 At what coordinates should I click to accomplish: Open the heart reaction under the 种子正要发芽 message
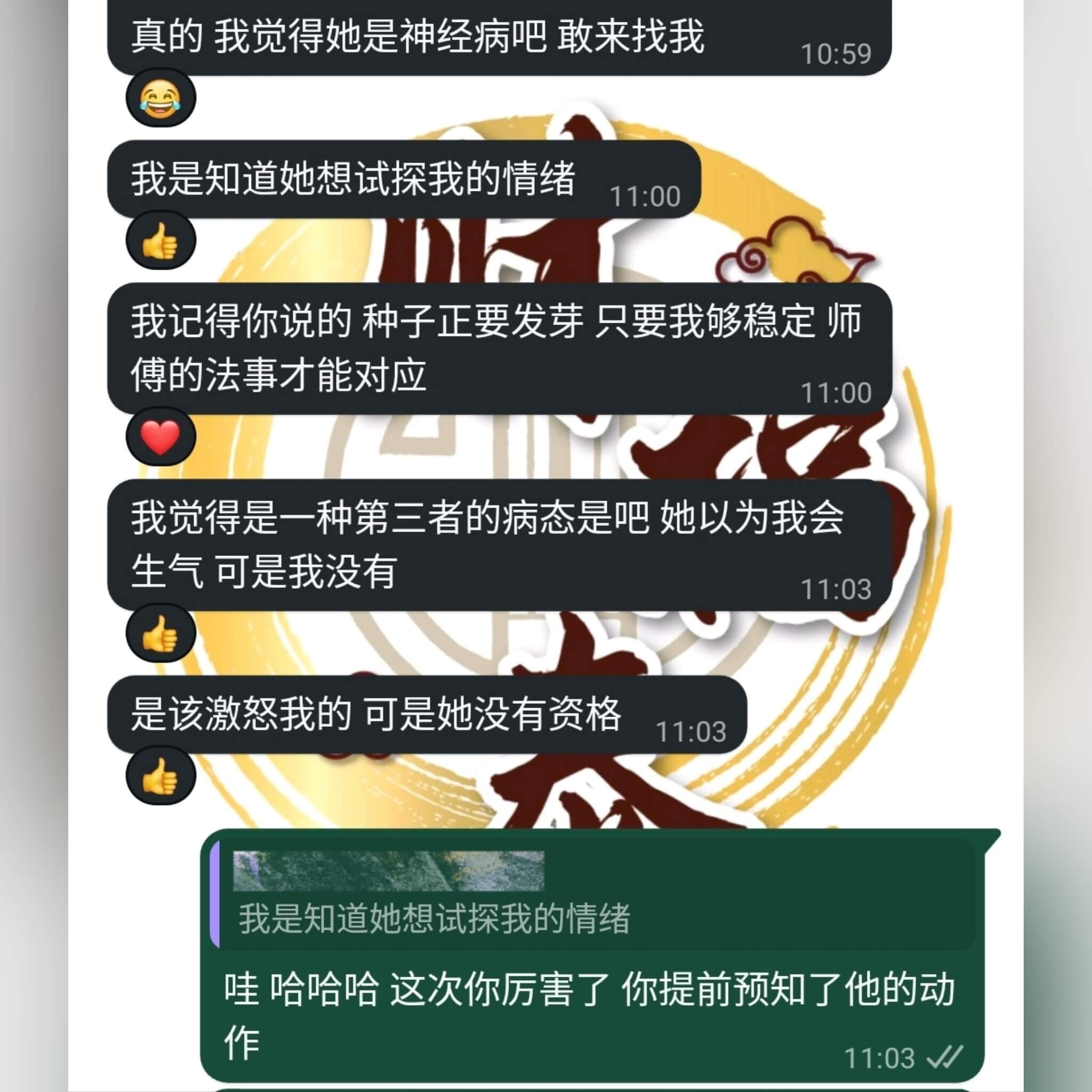pyautogui.click(x=160, y=437)
